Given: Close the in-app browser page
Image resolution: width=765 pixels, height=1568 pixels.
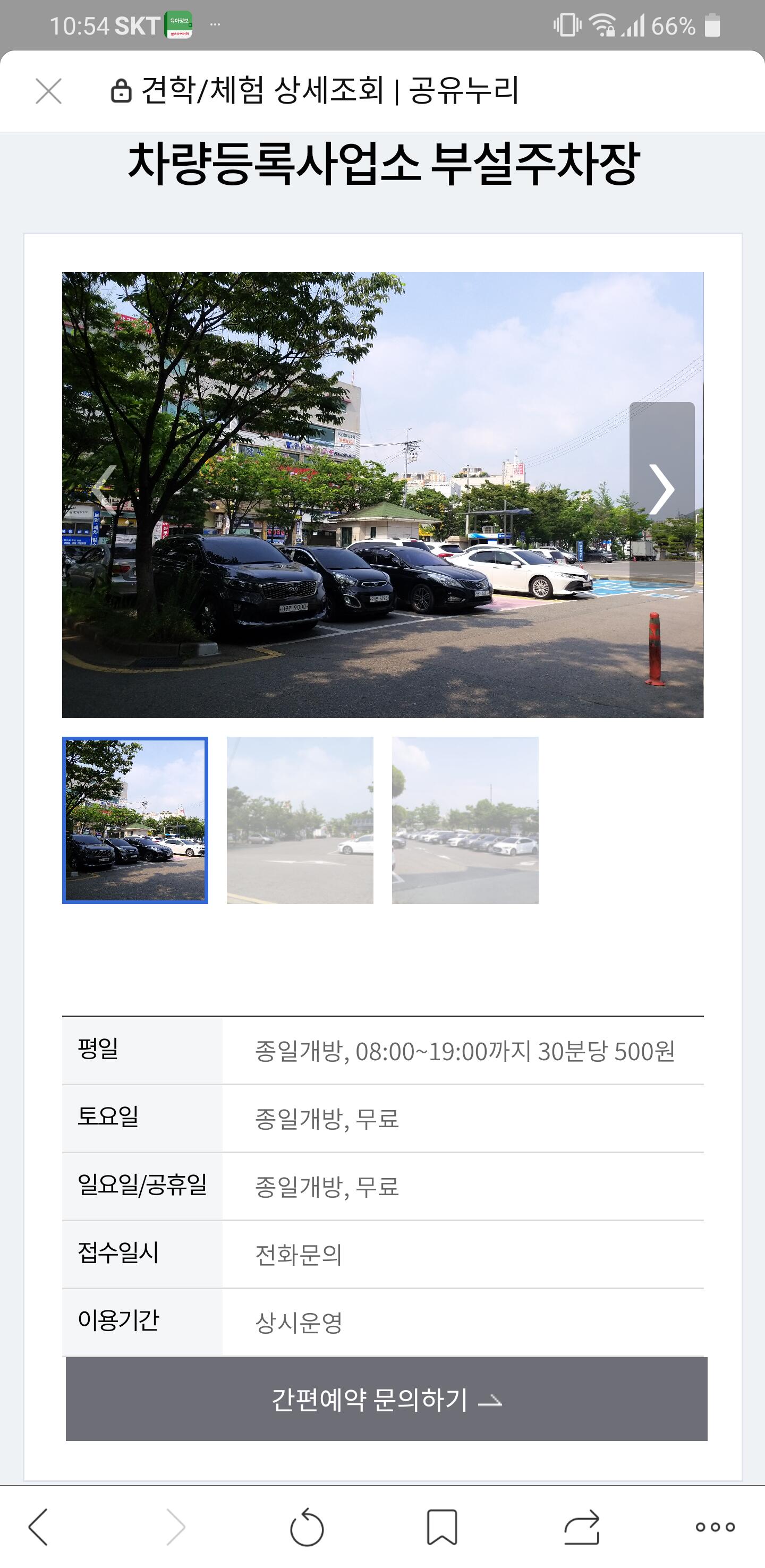Looking at the screenshot, I should (x=49, y=91).
